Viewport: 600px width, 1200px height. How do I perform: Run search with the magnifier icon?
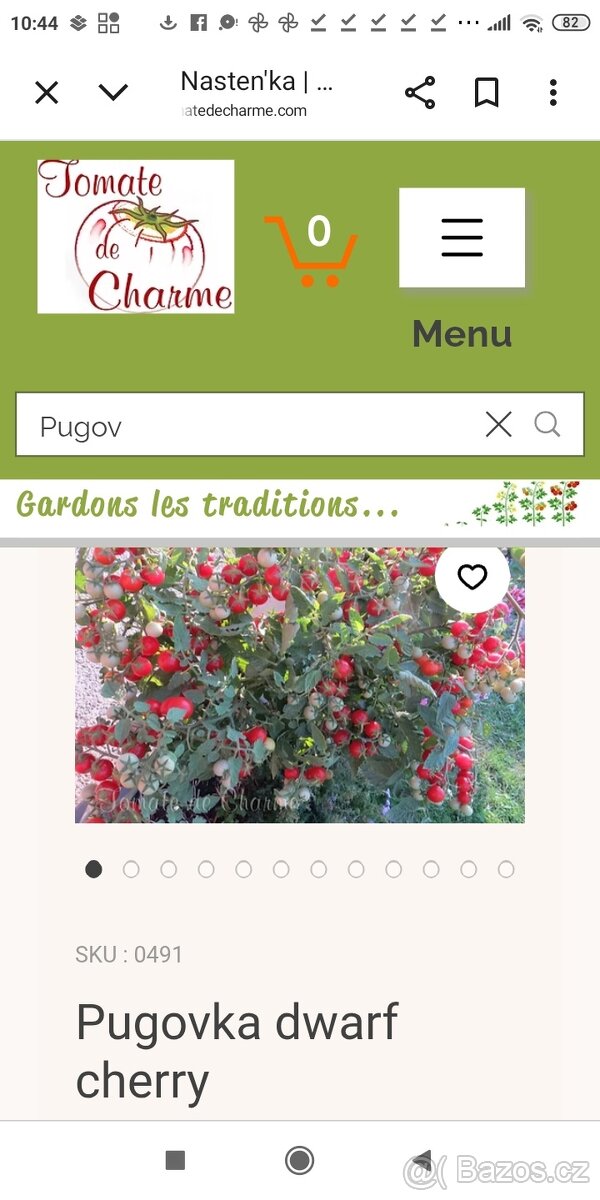547,425
